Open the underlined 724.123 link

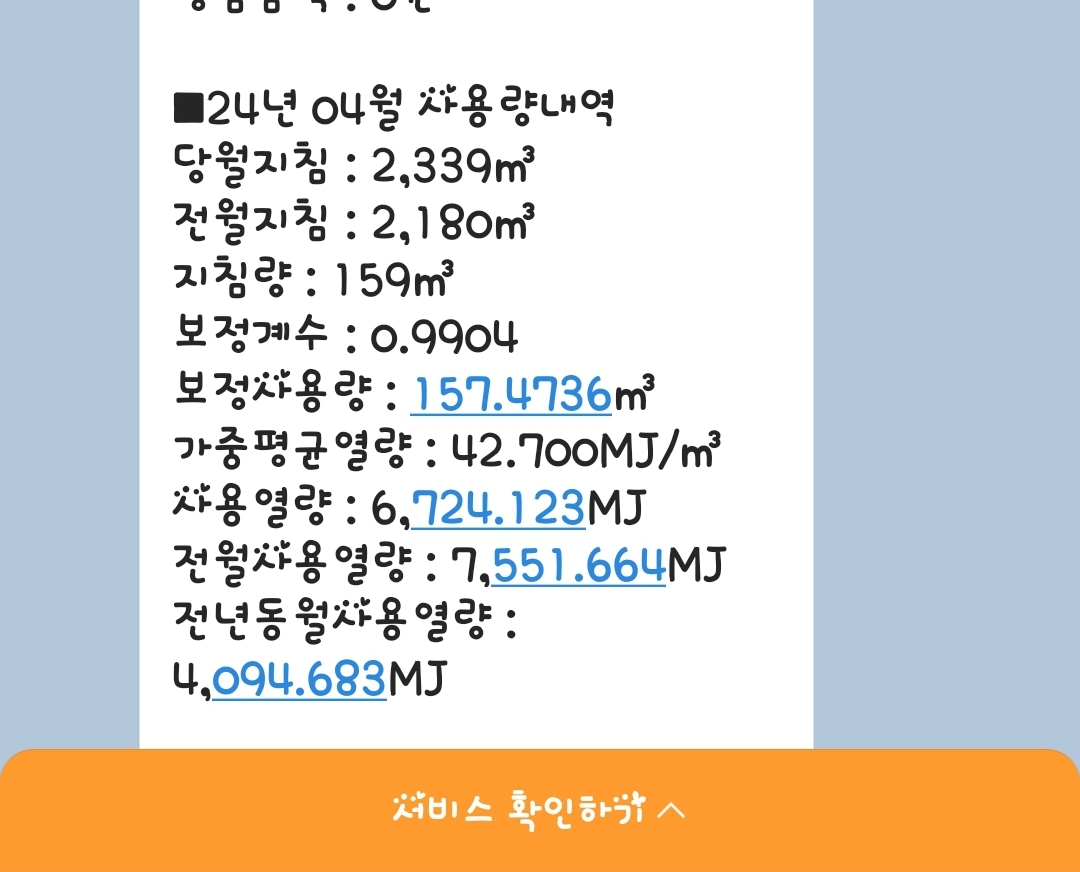point(498,508)
